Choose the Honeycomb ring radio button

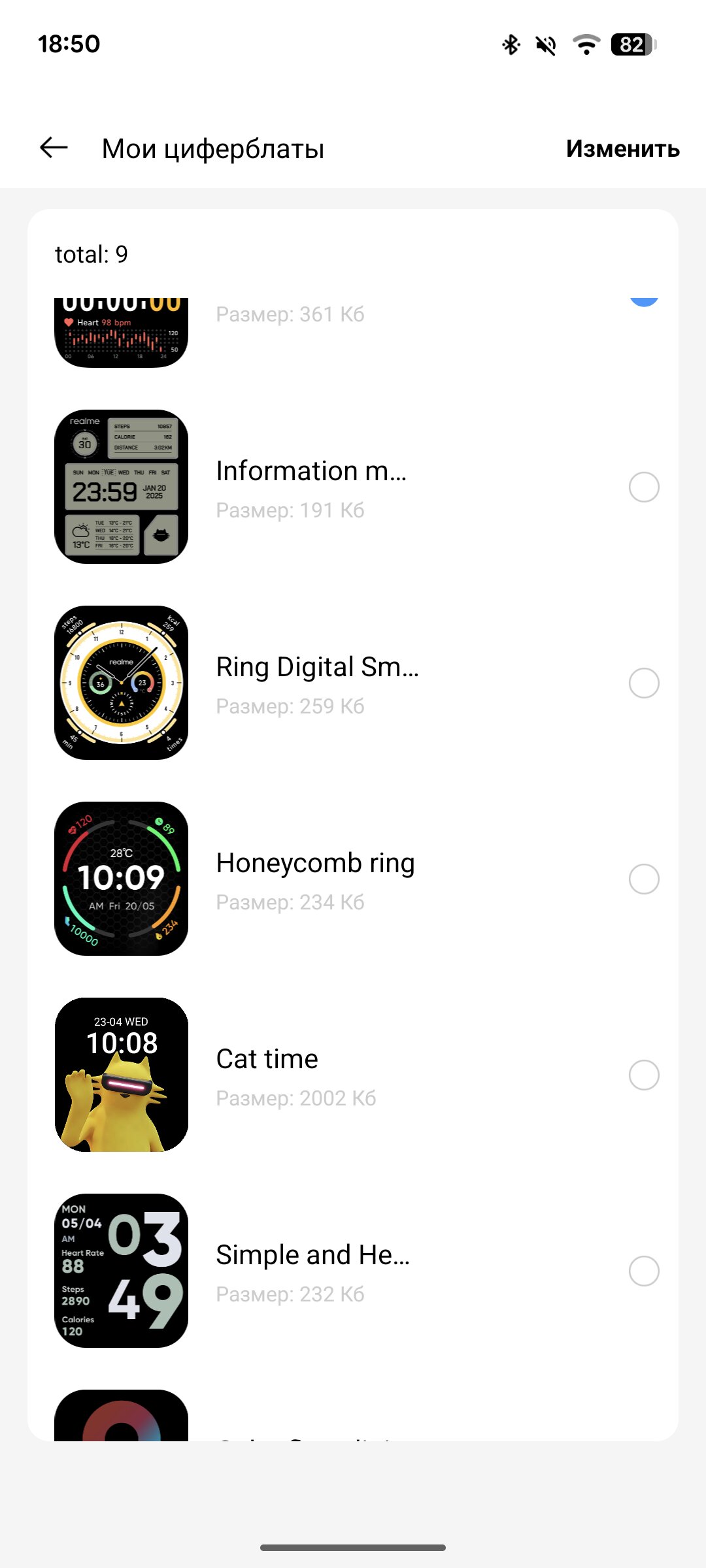click(644, 879)
